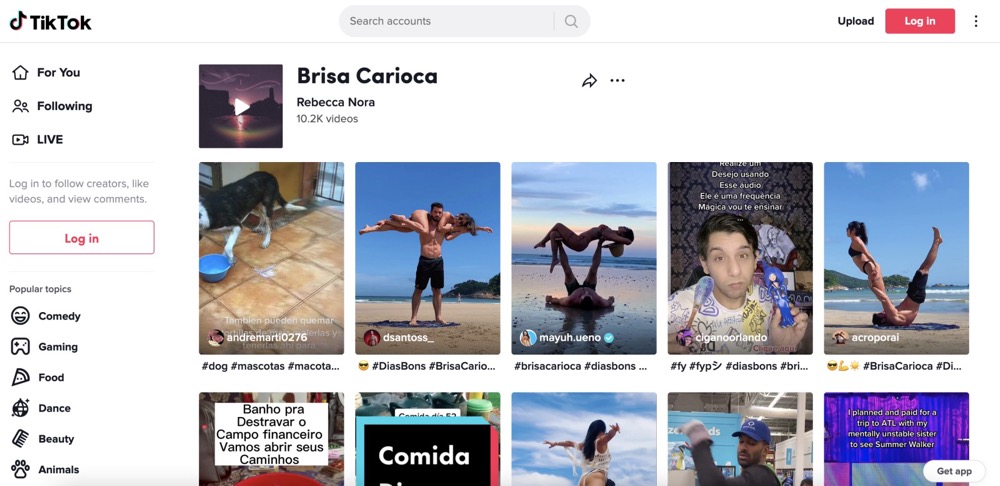Screen dimensions: 1000x486
Task: Open more options beside Brisa Carioca title
Action: [x=618, y=81]
